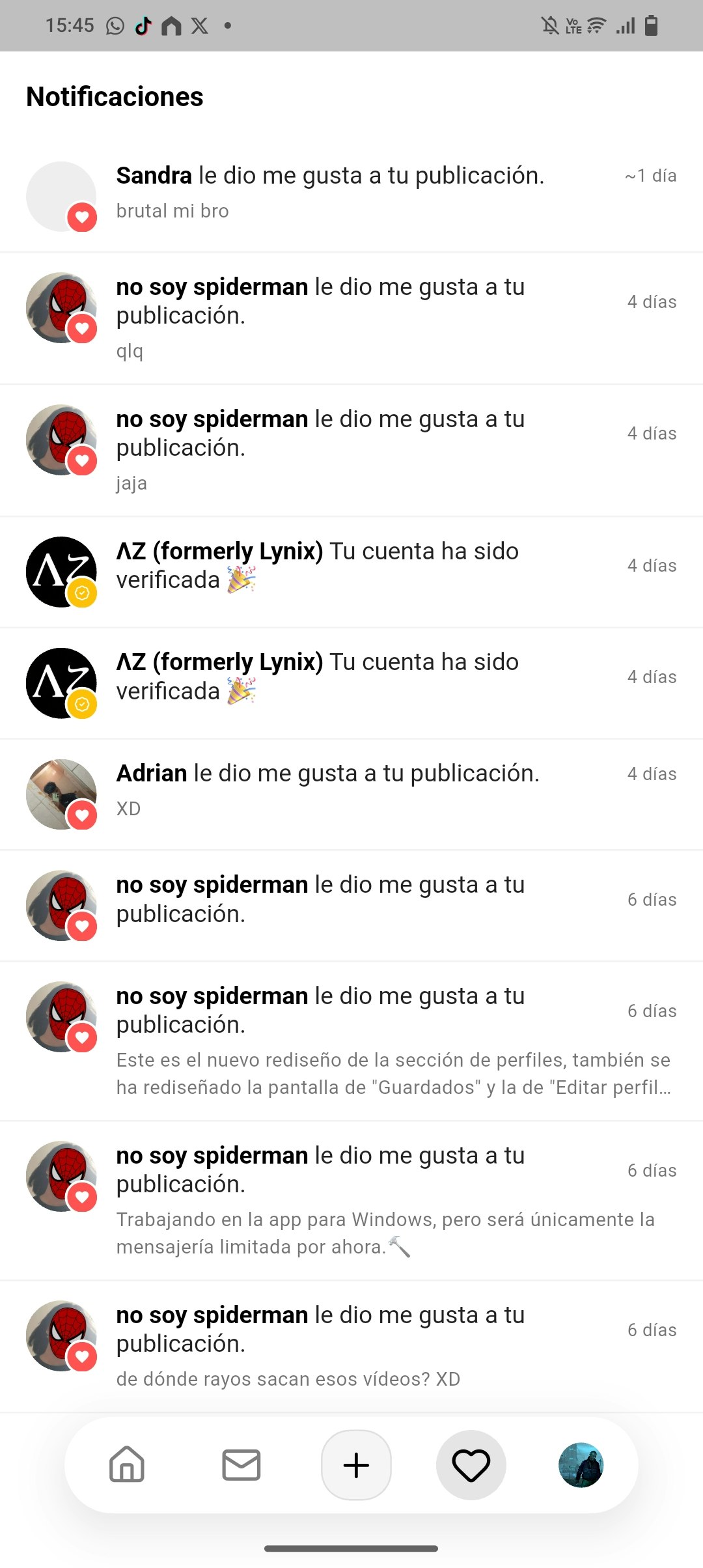703x1568 pixels.
Task: Create a new post with the plus button
Action: click(x=356, y=1465)
